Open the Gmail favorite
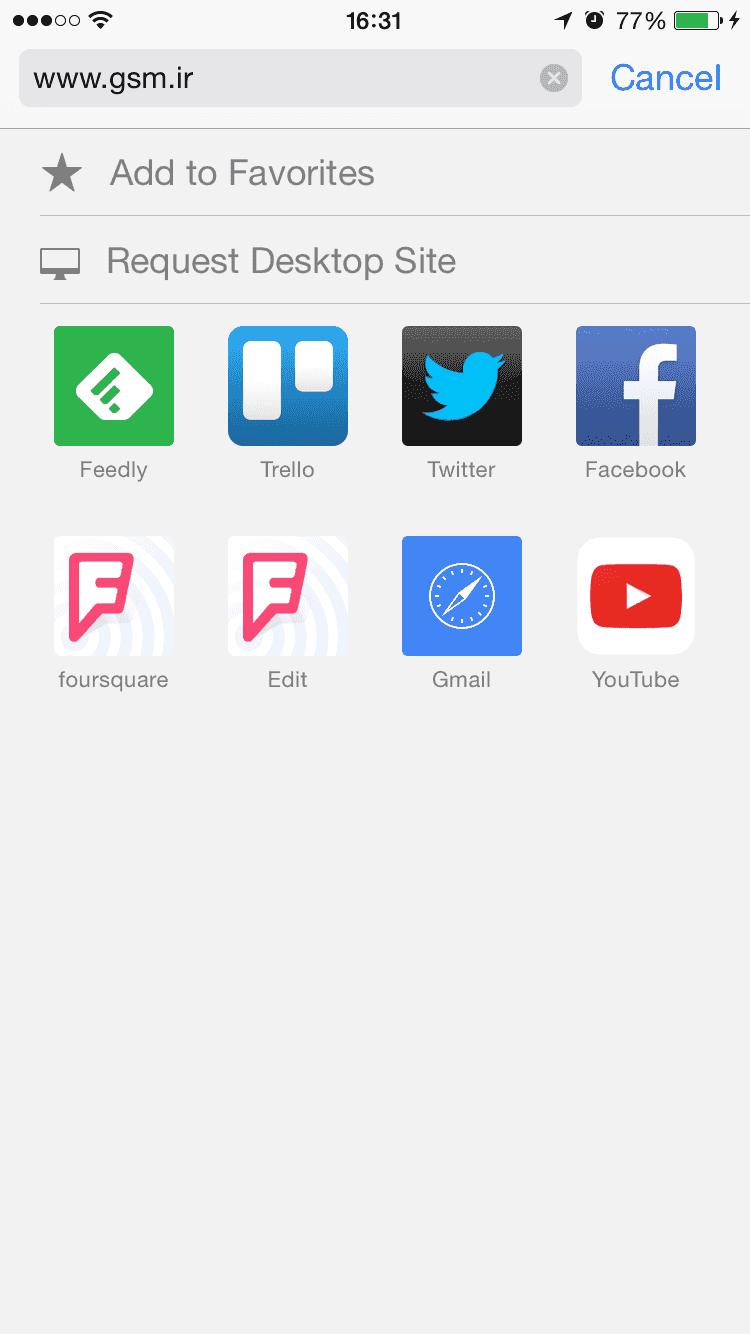The height and width of the screenshot is (1334, 750). 462,596
